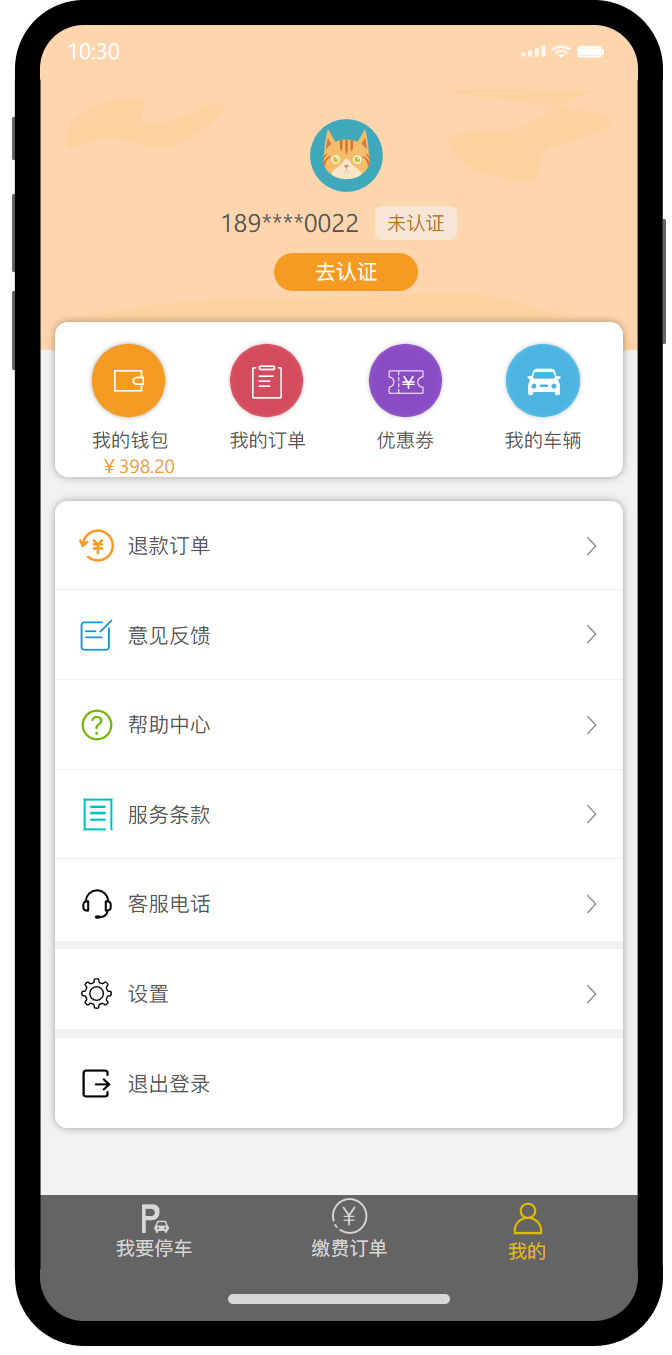672x1355 pixels.
Task: Select the 我的 tab
Action: pos(527,1232)
